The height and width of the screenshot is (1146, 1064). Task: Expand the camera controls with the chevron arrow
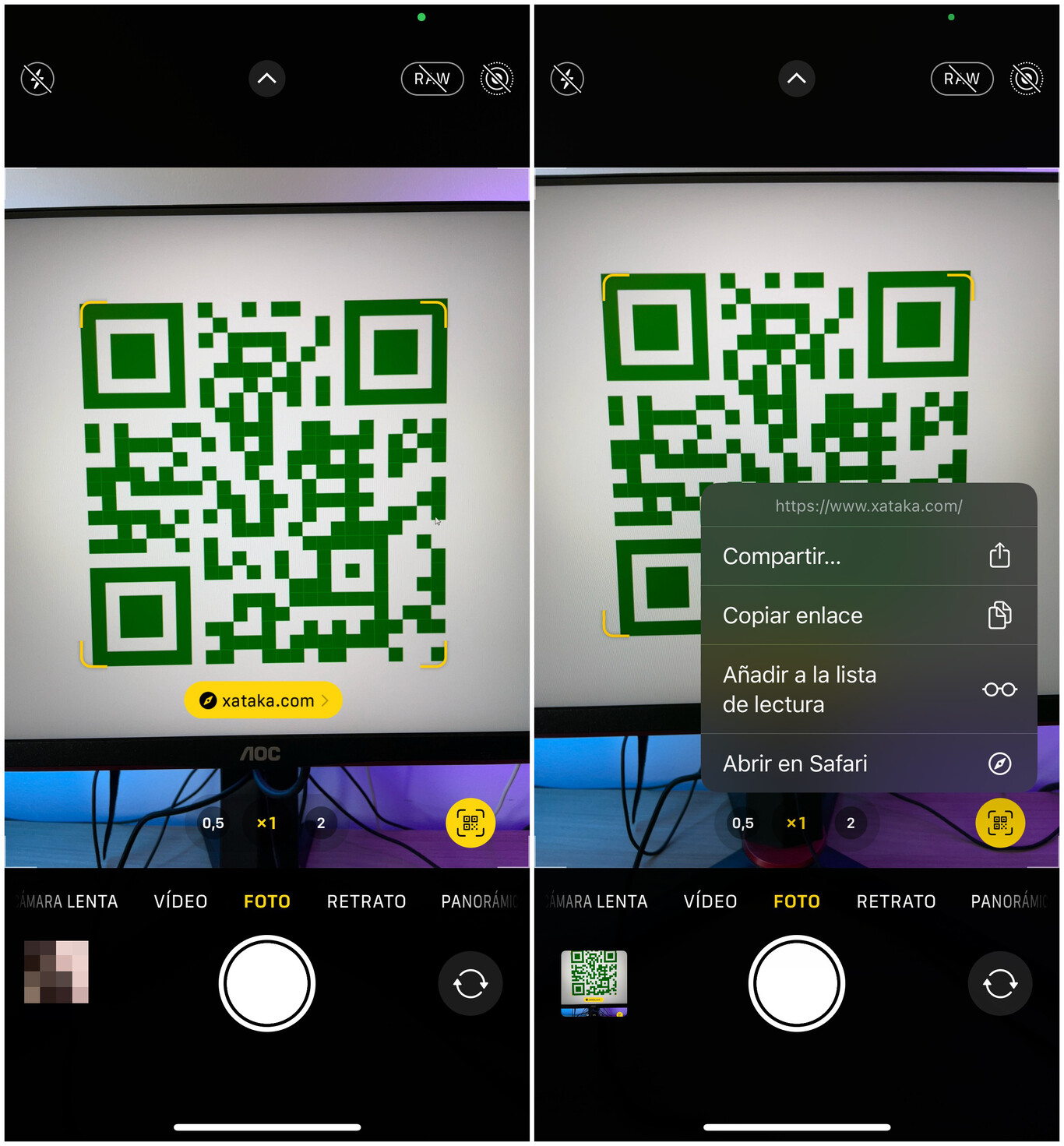[796, 79]
